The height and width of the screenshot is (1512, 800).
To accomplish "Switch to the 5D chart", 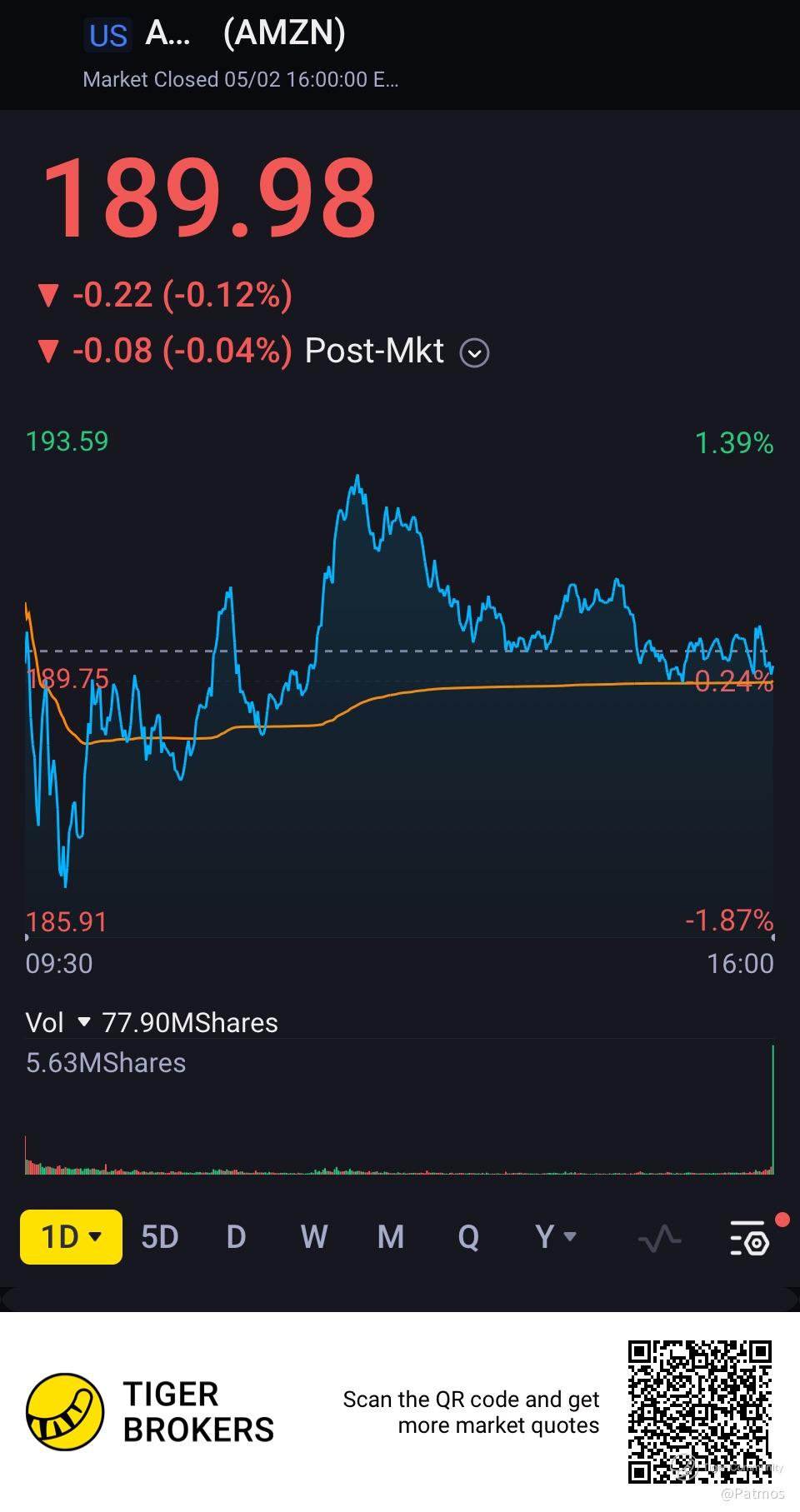I will (160, 1237).
